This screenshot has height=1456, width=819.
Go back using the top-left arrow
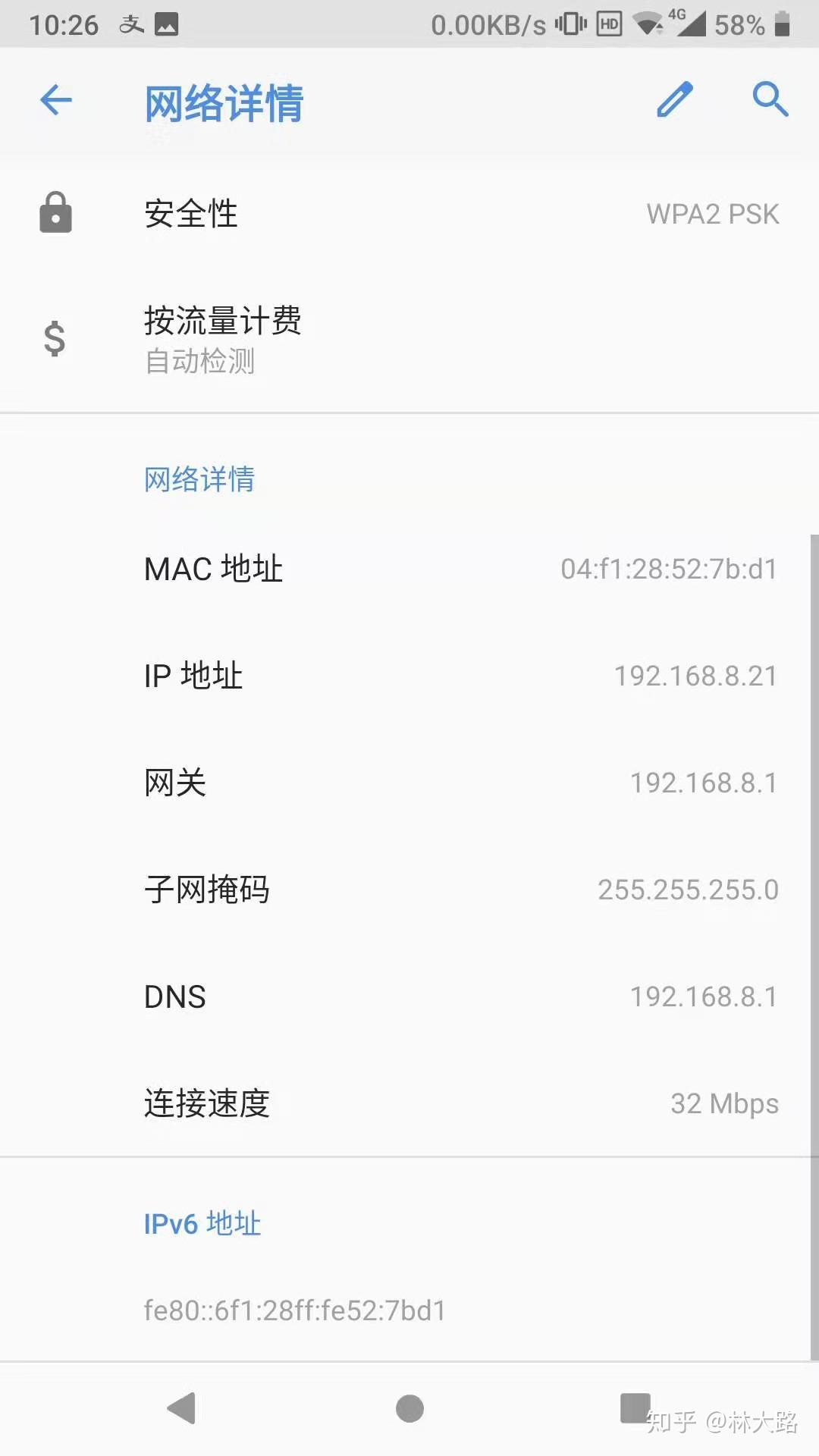tap(56, 100)
